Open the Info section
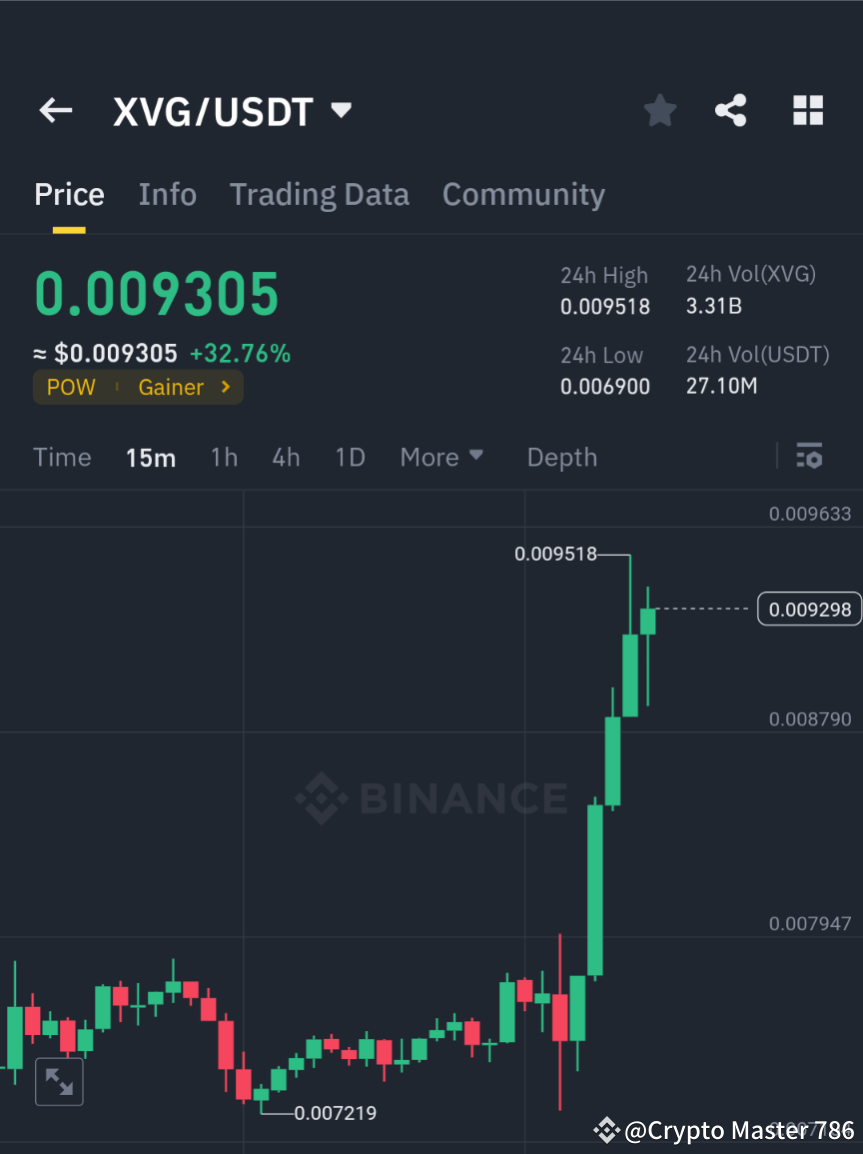Image resolution: width=863 pixels, height=1154 pixels. [x=167, y=194]
